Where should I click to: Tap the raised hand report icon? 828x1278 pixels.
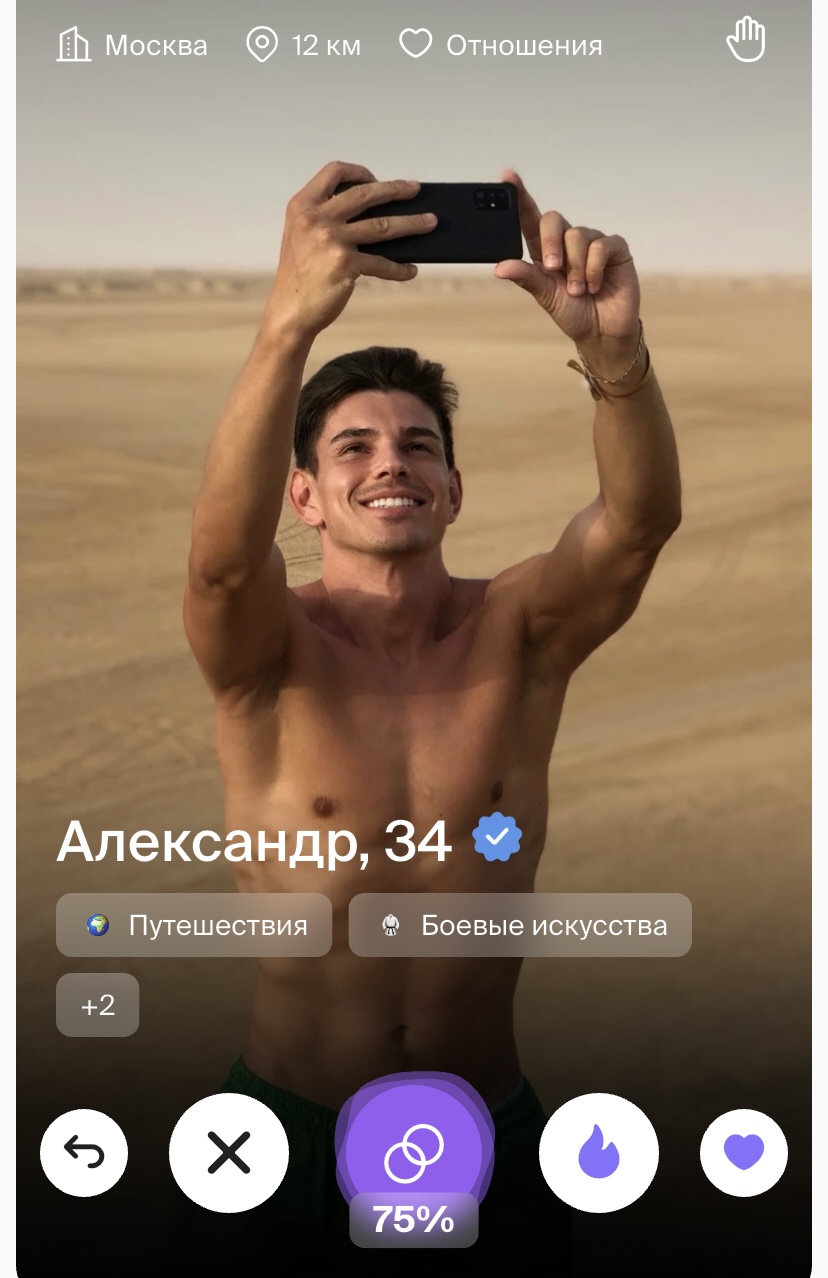pyautogui.click(x=745, y=42)
